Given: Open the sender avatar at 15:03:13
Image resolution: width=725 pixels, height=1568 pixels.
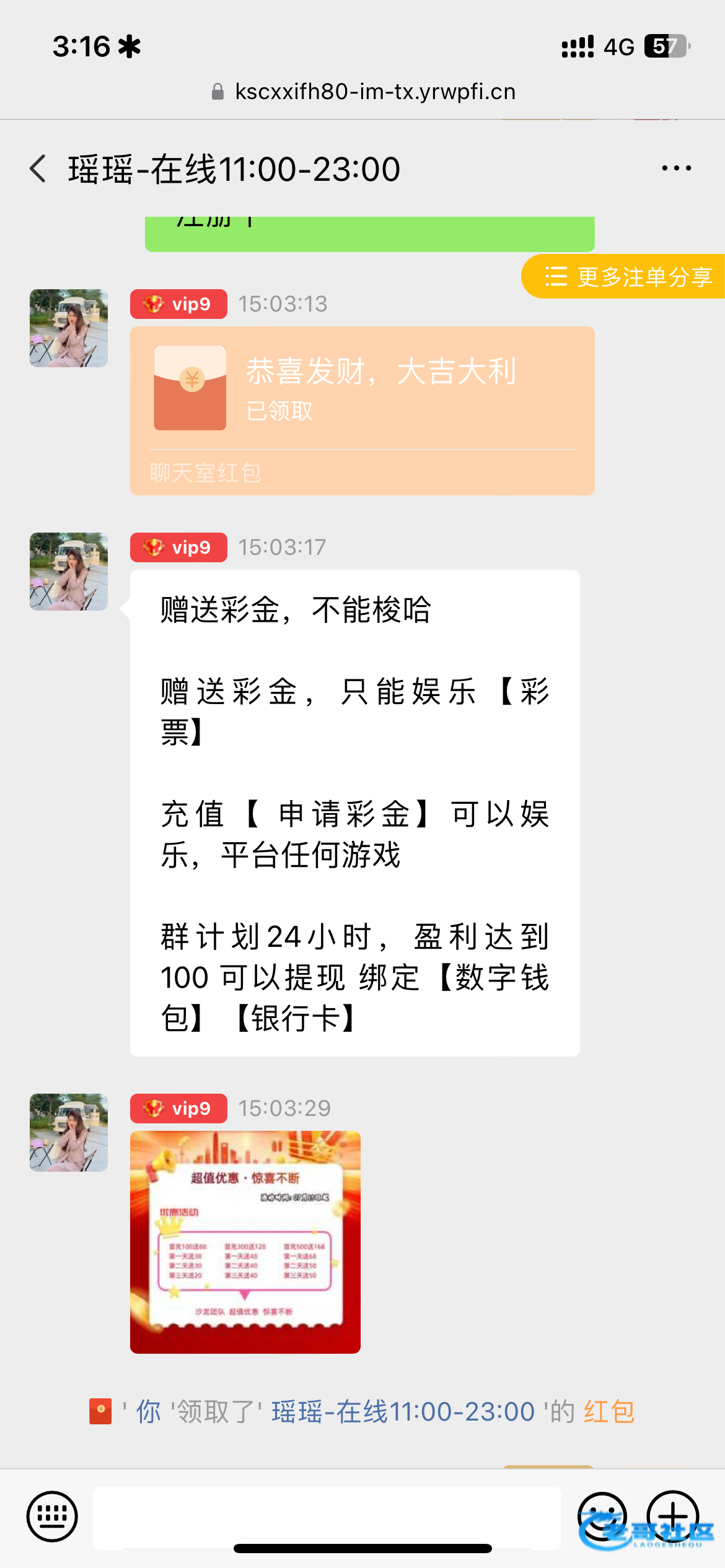Looking at the screenshot, I should click(69, 328).
